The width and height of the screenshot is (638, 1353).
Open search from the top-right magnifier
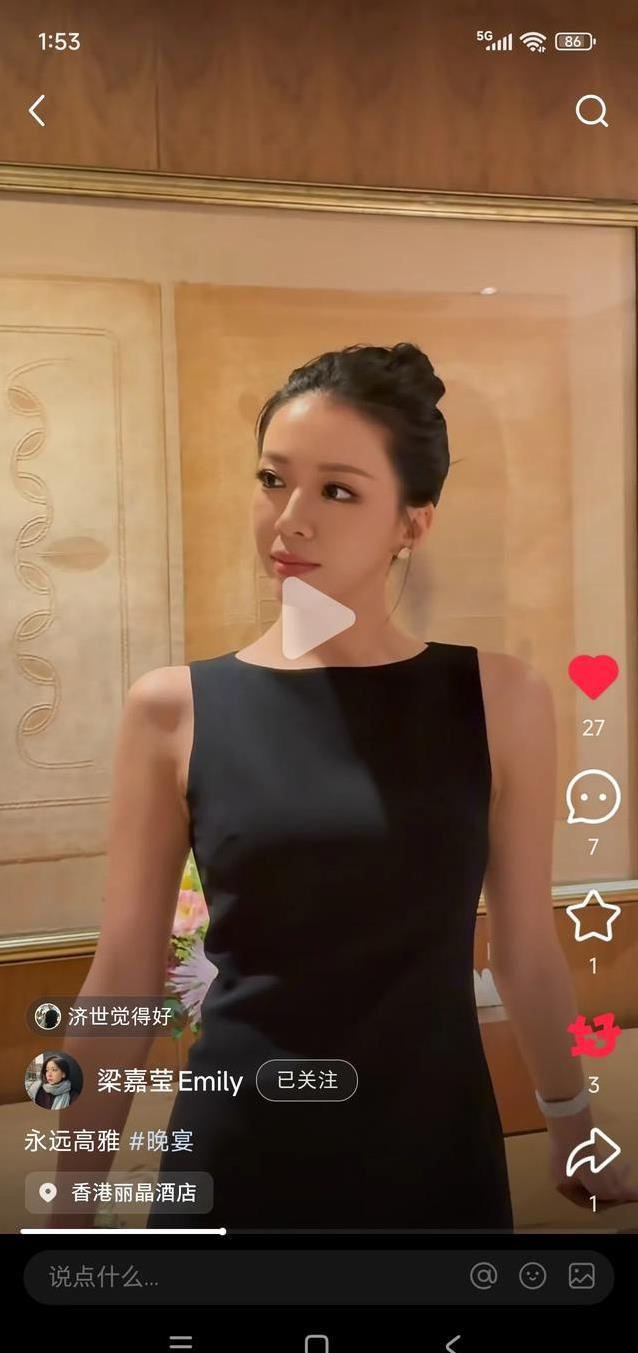[592, 111]
